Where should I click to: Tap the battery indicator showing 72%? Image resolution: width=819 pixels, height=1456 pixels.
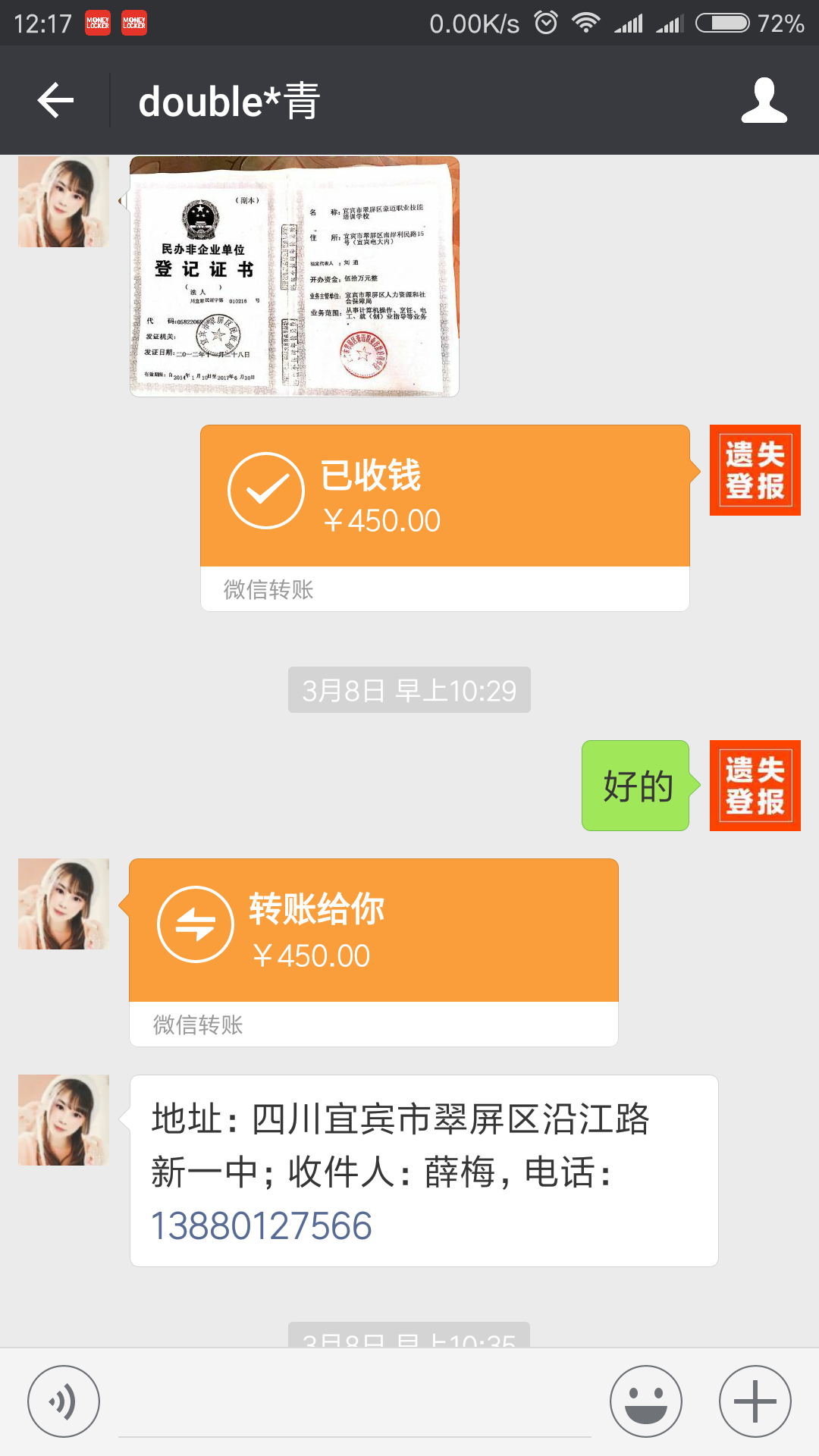point(720,21)
